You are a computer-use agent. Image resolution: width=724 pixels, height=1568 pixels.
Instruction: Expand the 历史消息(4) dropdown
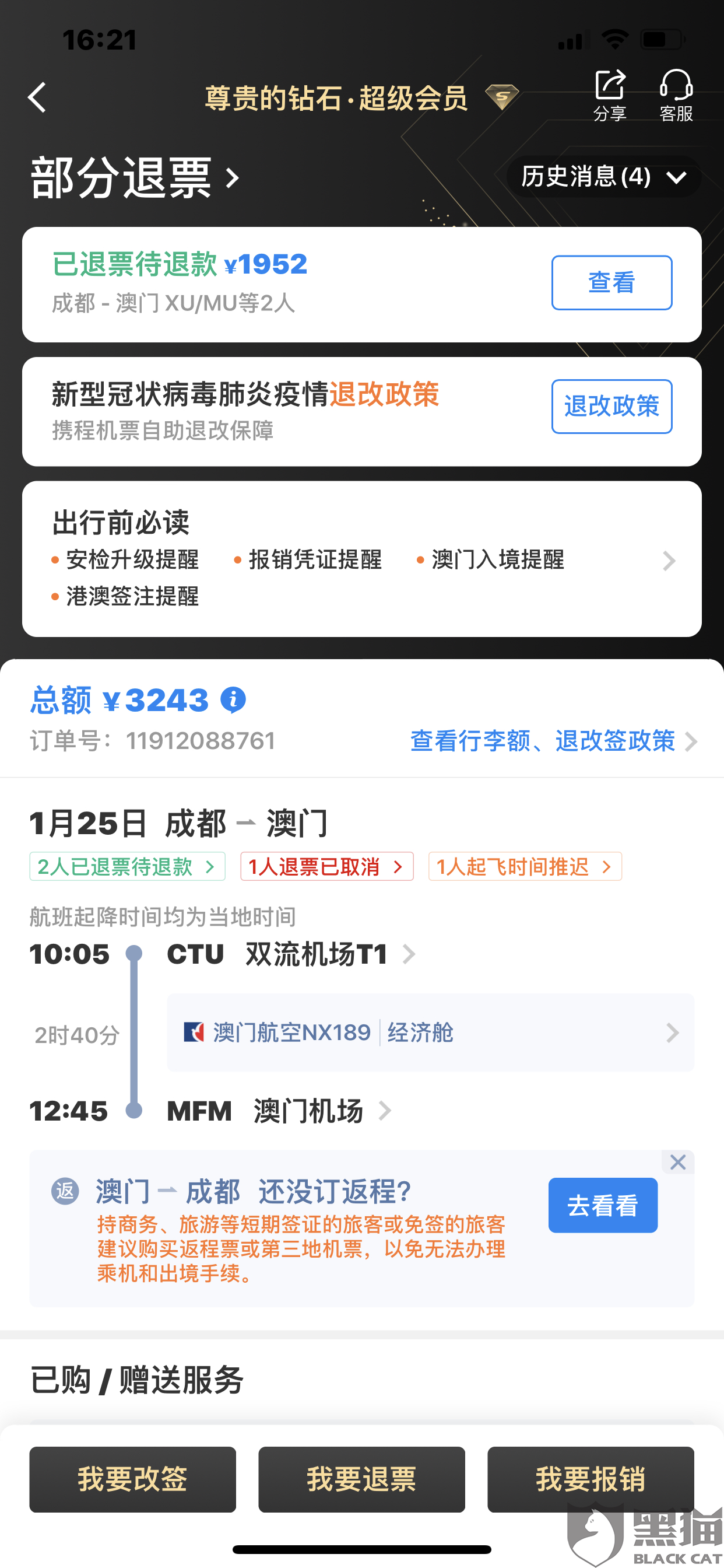(x=603, y=177)
